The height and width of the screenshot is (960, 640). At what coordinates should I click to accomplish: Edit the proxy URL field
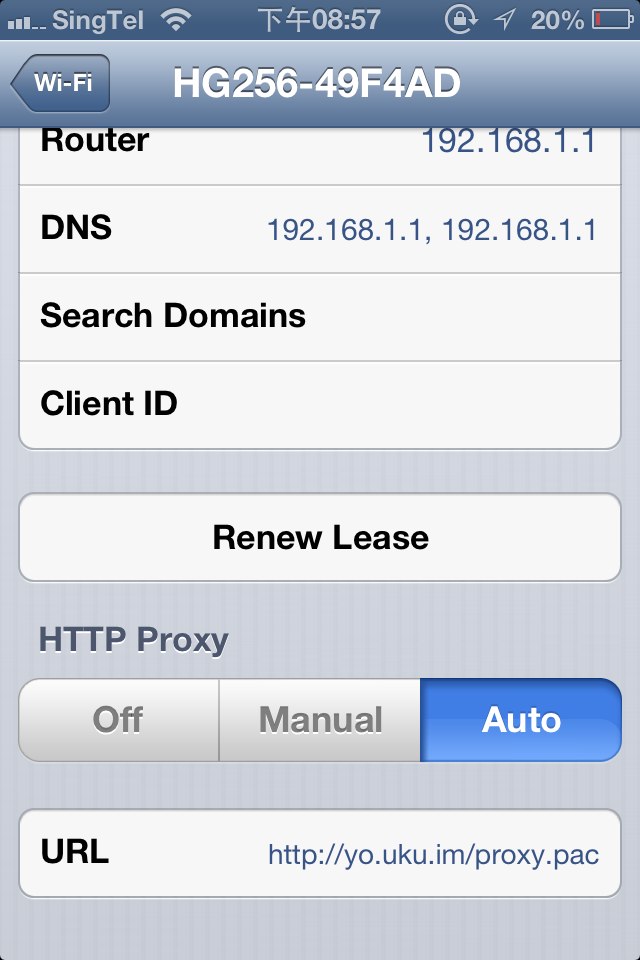tap(433, 855)
